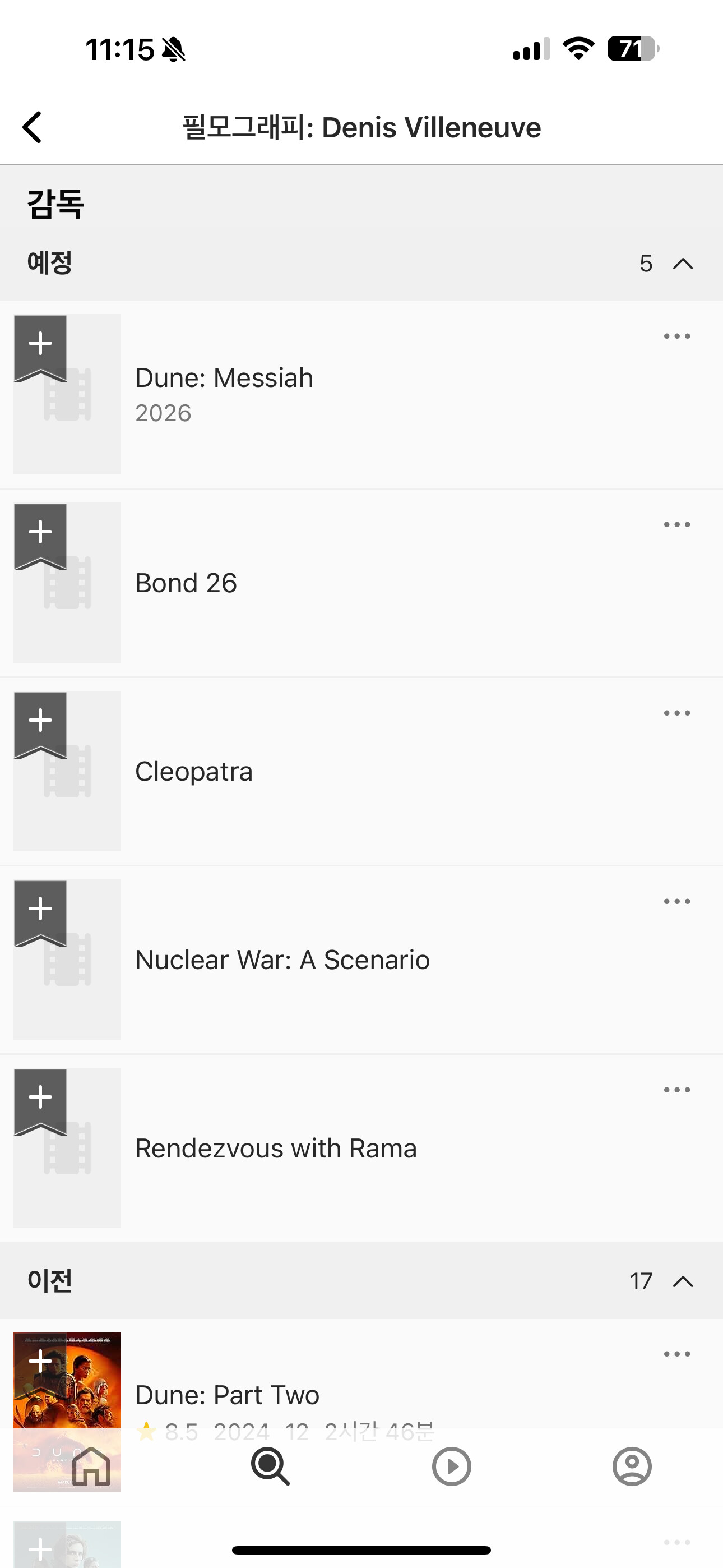The width and height of the screenshot is (723, 1568).
Task: Add Nuclear War: A Scenario to watchlist
Action: tap(40, 910)
